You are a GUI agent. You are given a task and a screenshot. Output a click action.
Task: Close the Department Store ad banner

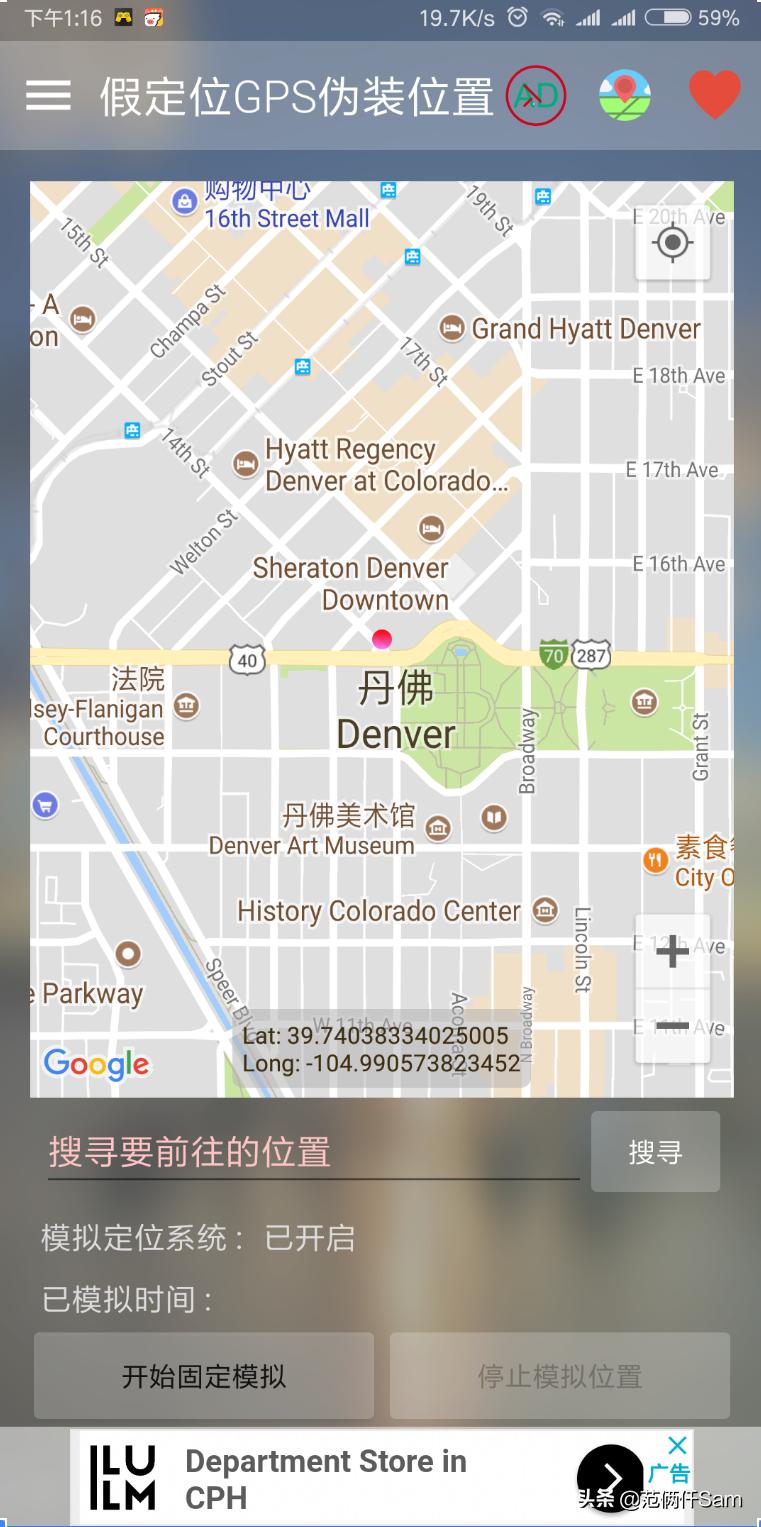677,1445
